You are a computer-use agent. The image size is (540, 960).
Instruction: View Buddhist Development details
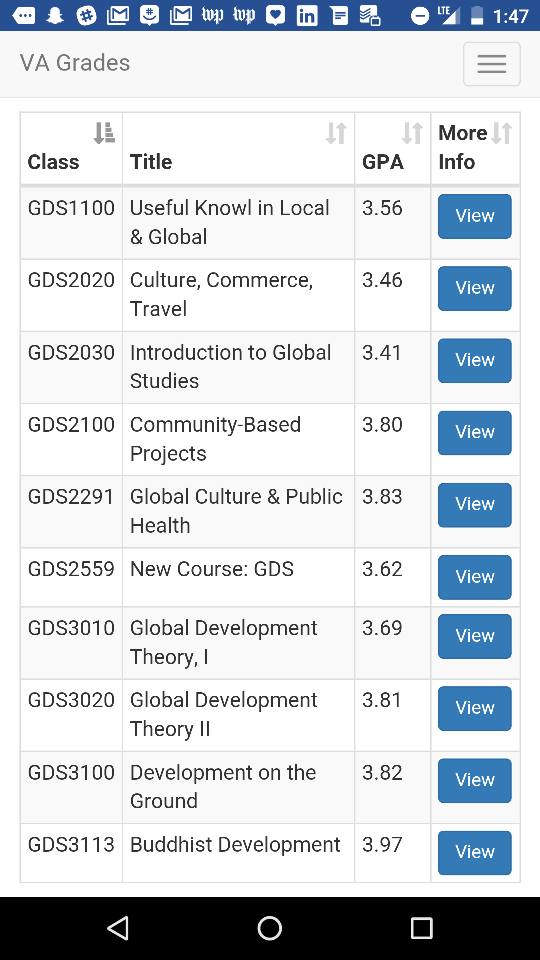tap(474, 853)
